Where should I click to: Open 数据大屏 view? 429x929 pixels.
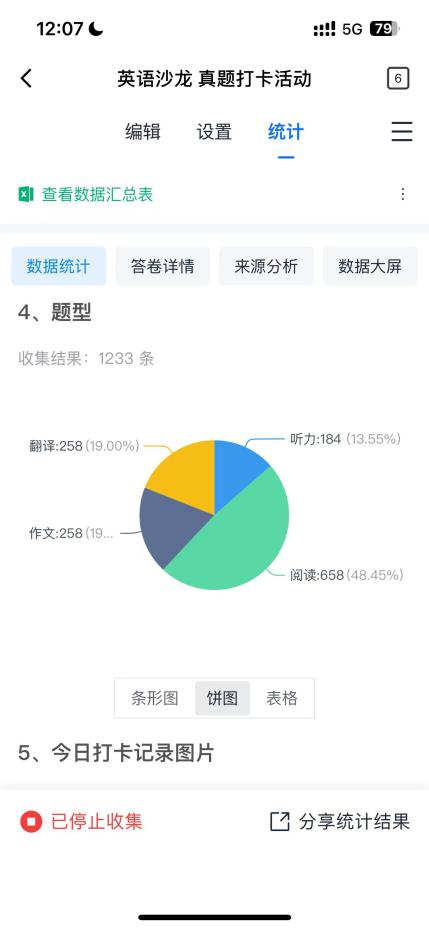pyautogui.click(x=370, y=266)
